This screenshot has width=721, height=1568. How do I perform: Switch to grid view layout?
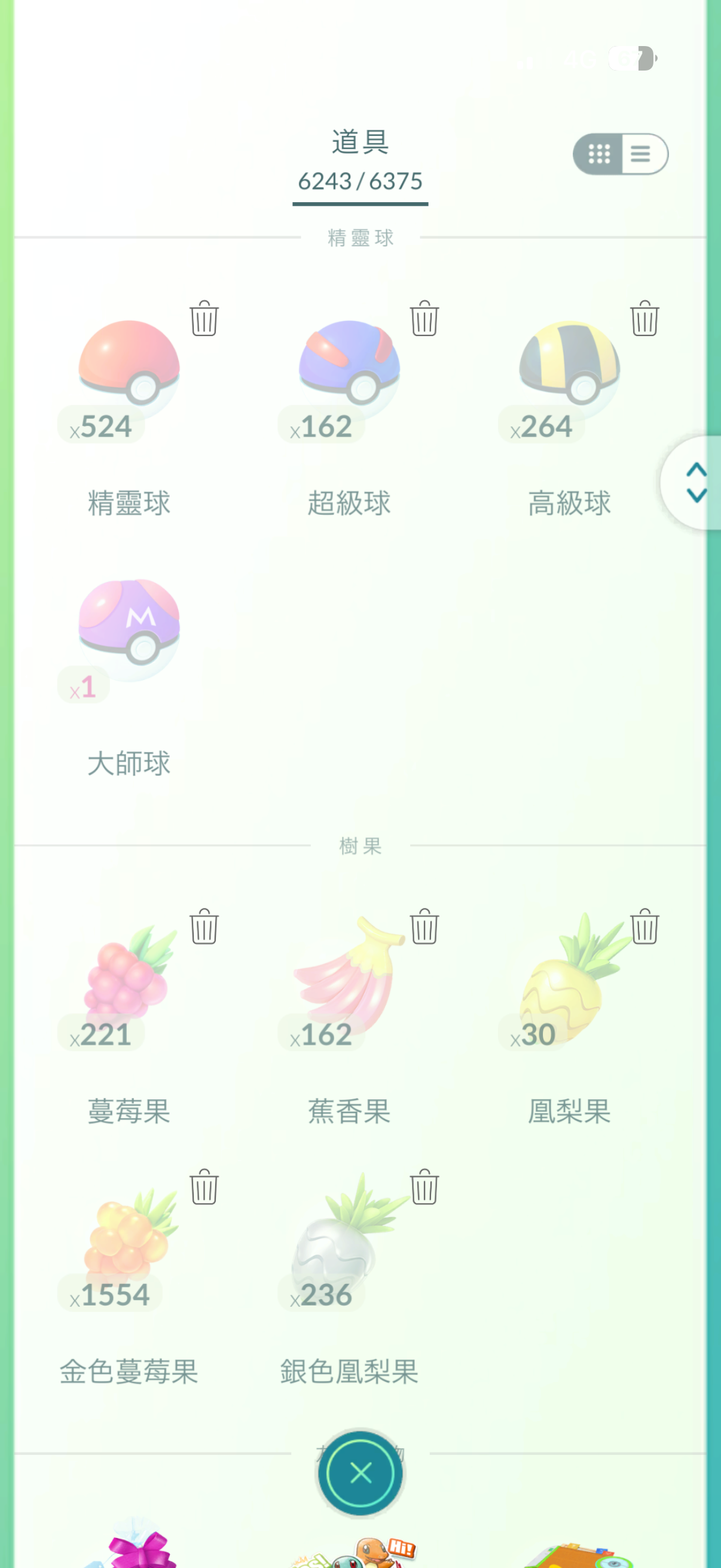[598, 154]
